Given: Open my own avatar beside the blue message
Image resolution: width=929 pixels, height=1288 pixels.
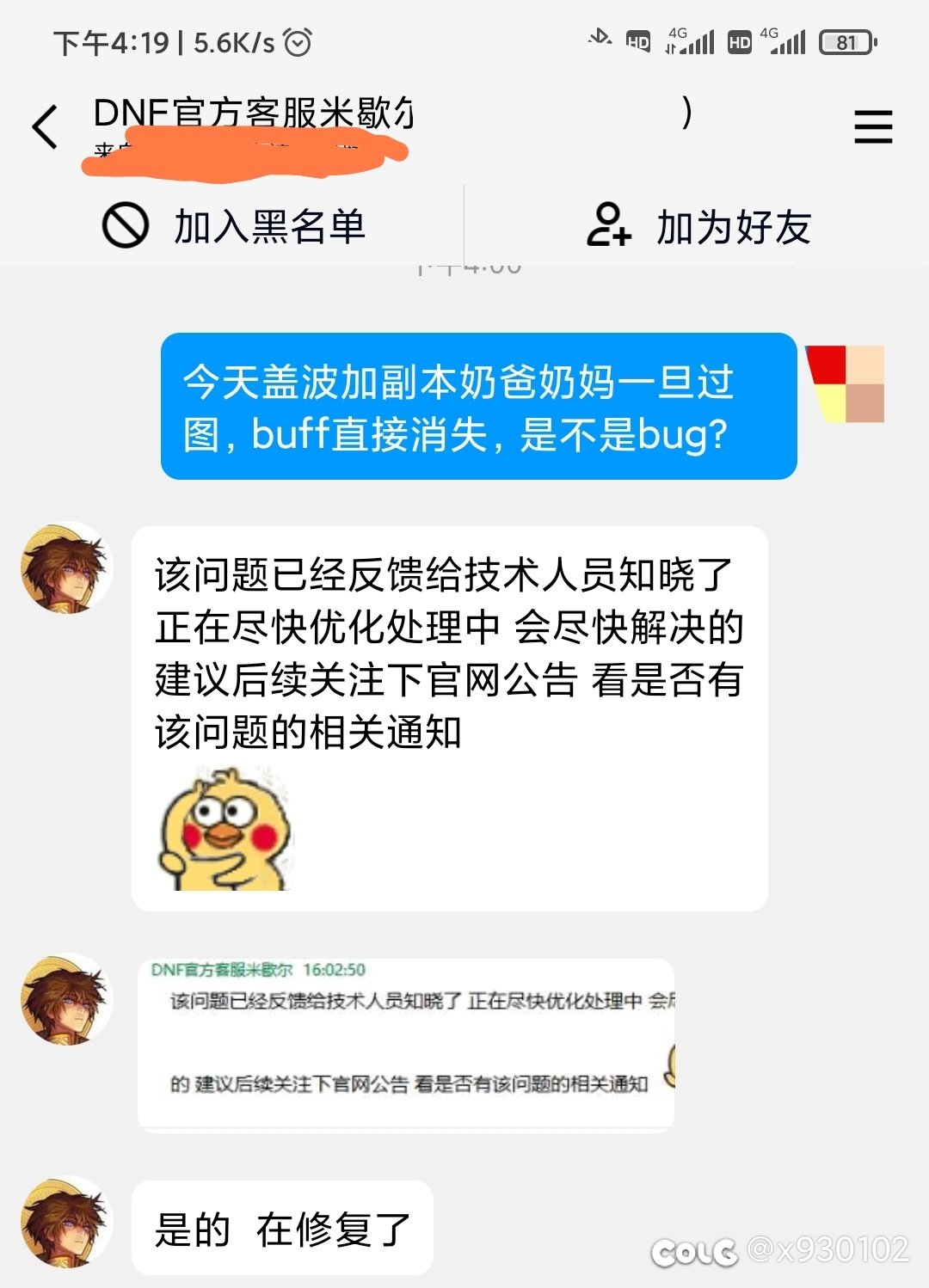Looking at the screenshot, I should (x=846, y=383).
